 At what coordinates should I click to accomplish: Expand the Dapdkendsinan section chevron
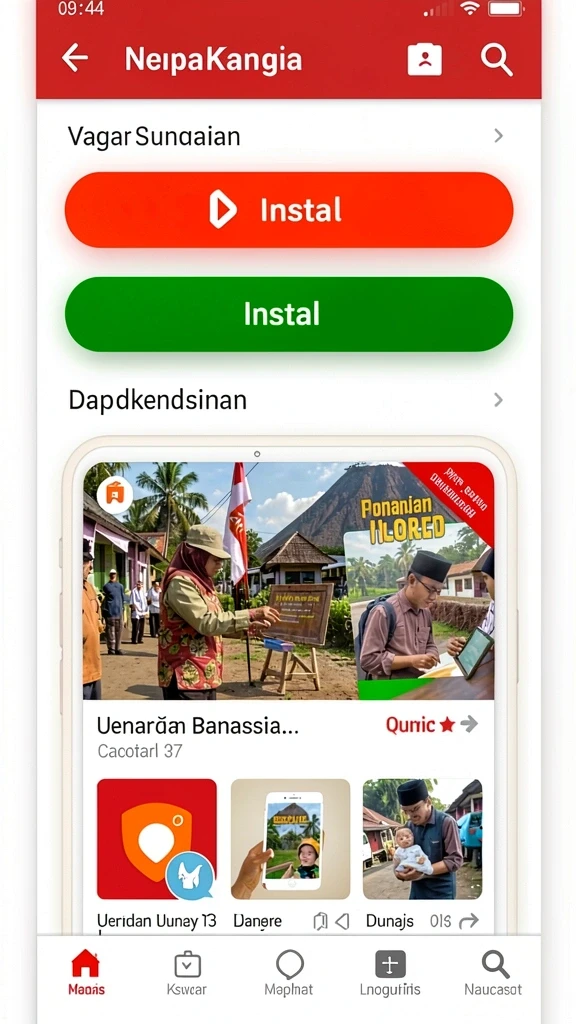point(498,400)
